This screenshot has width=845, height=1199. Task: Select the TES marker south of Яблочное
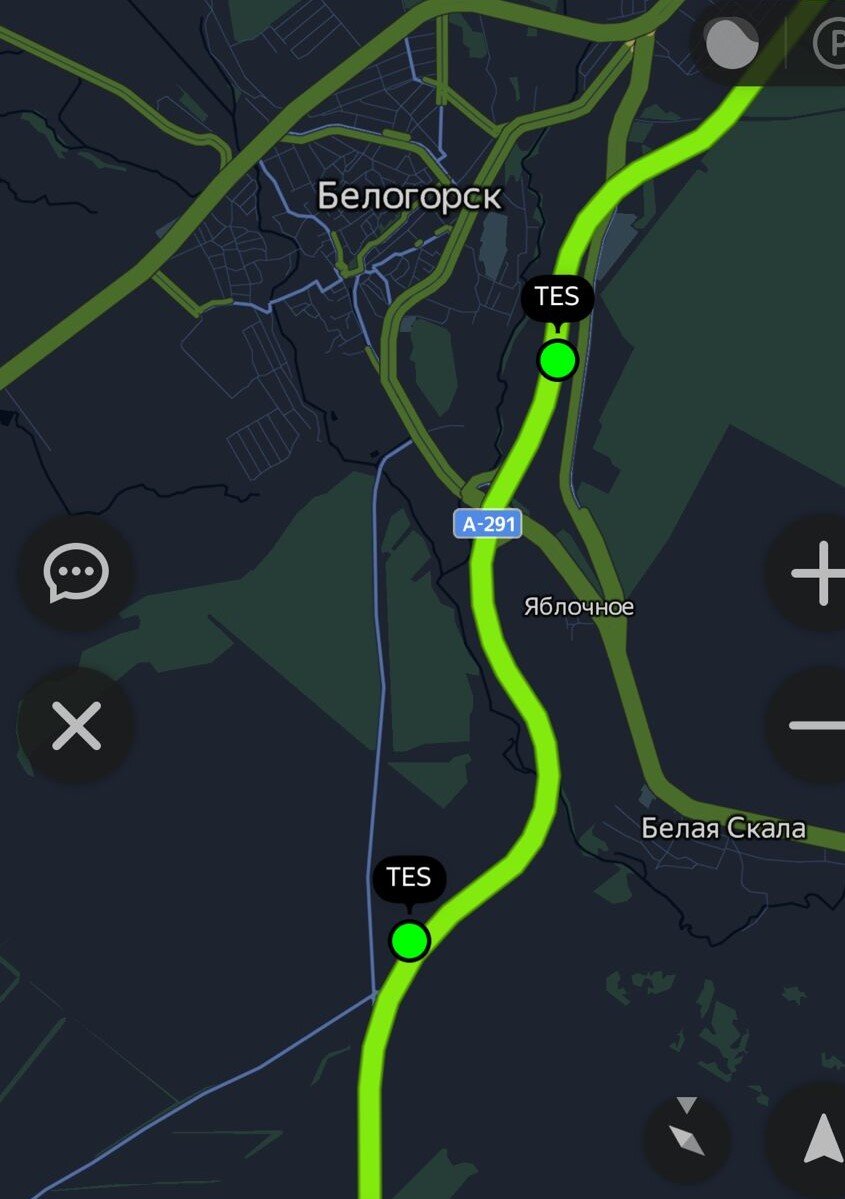click(409, 940)
